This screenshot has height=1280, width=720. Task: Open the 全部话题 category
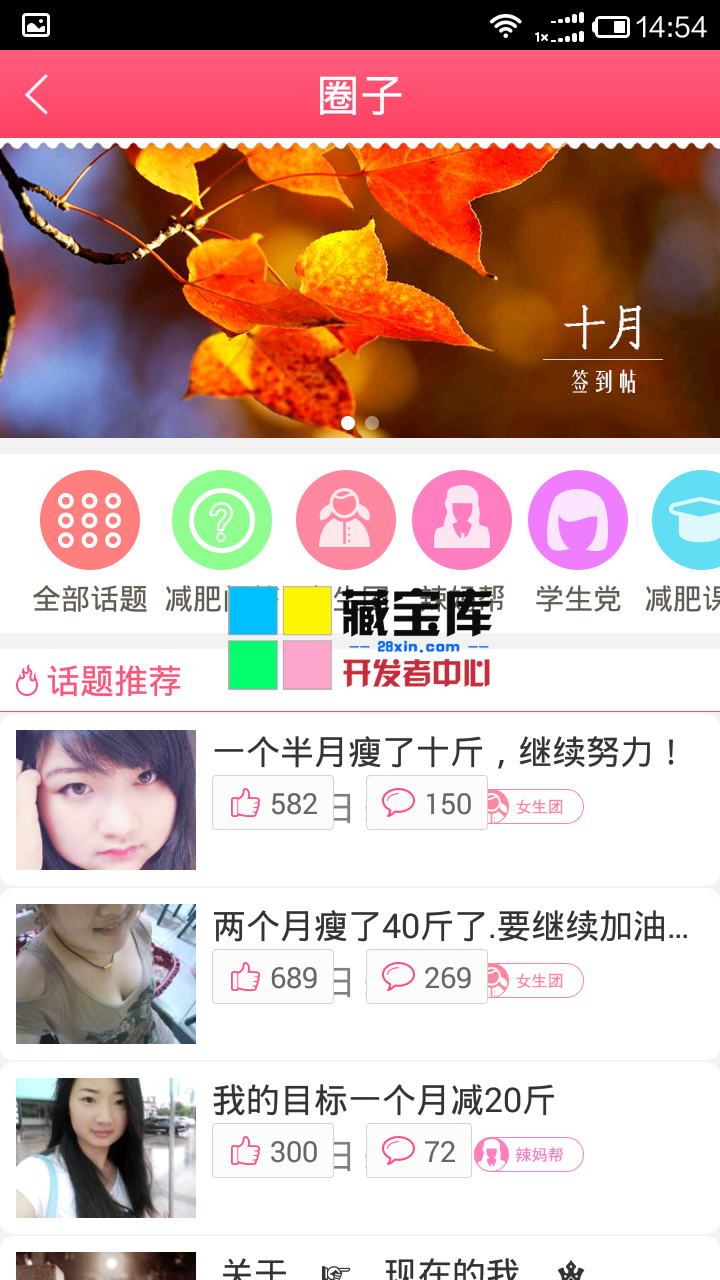point(90,520)
